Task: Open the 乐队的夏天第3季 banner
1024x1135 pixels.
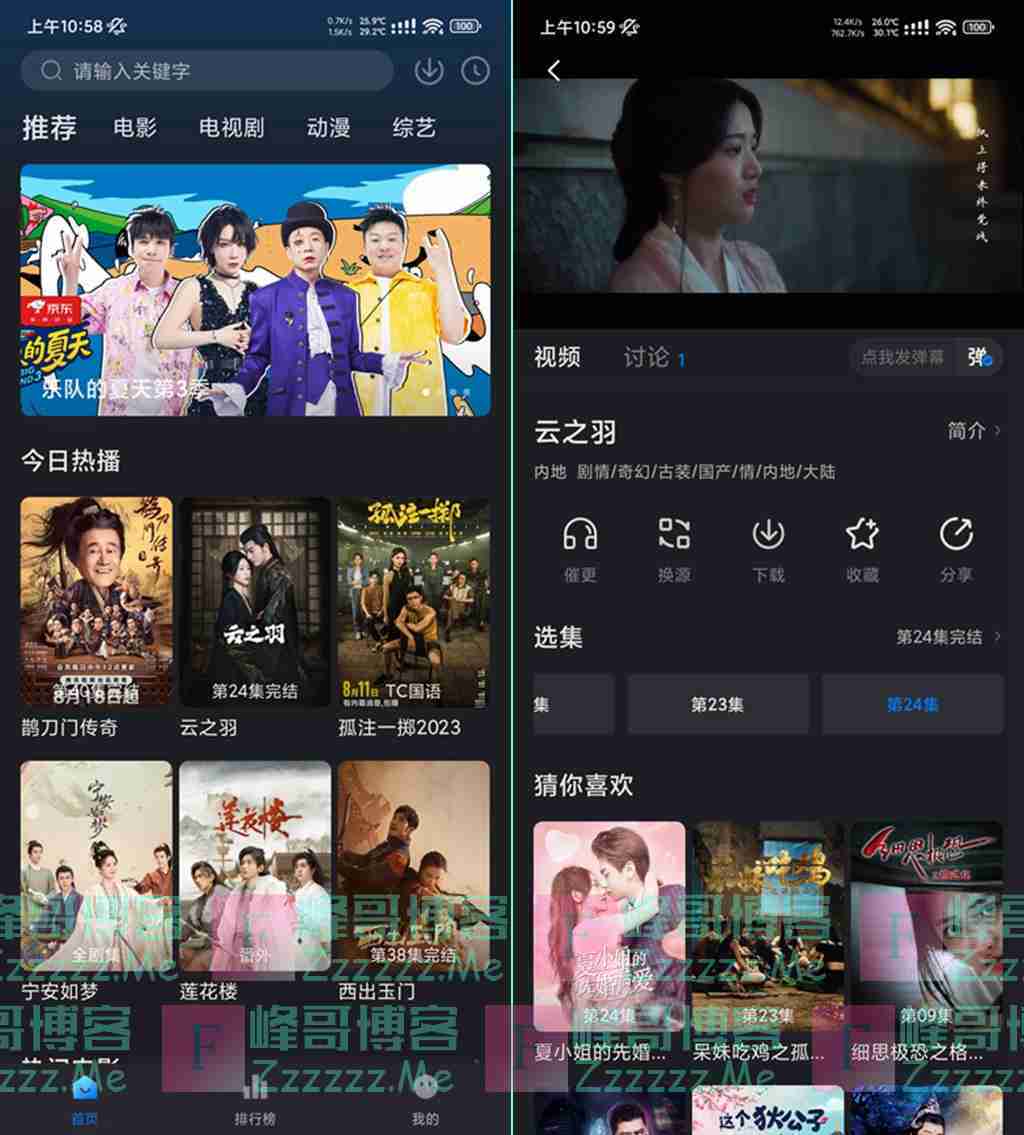Action: 255,290
